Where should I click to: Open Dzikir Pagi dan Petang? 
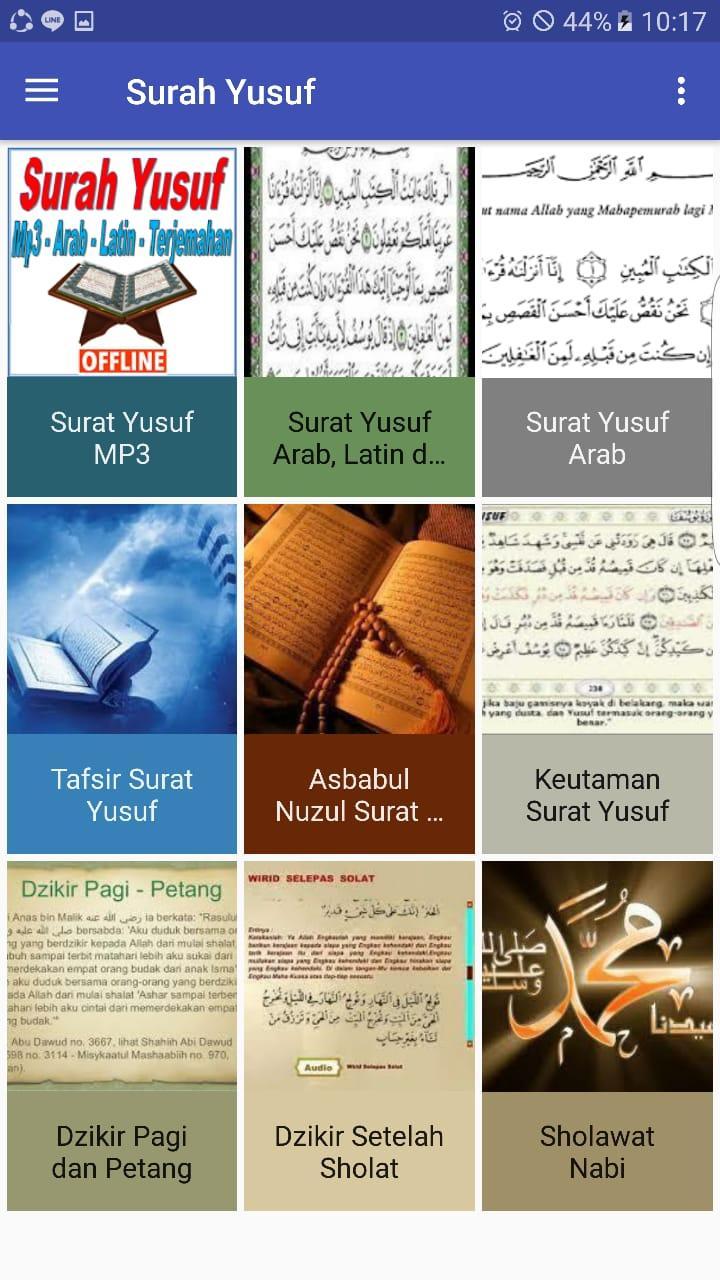[122, 1035]
